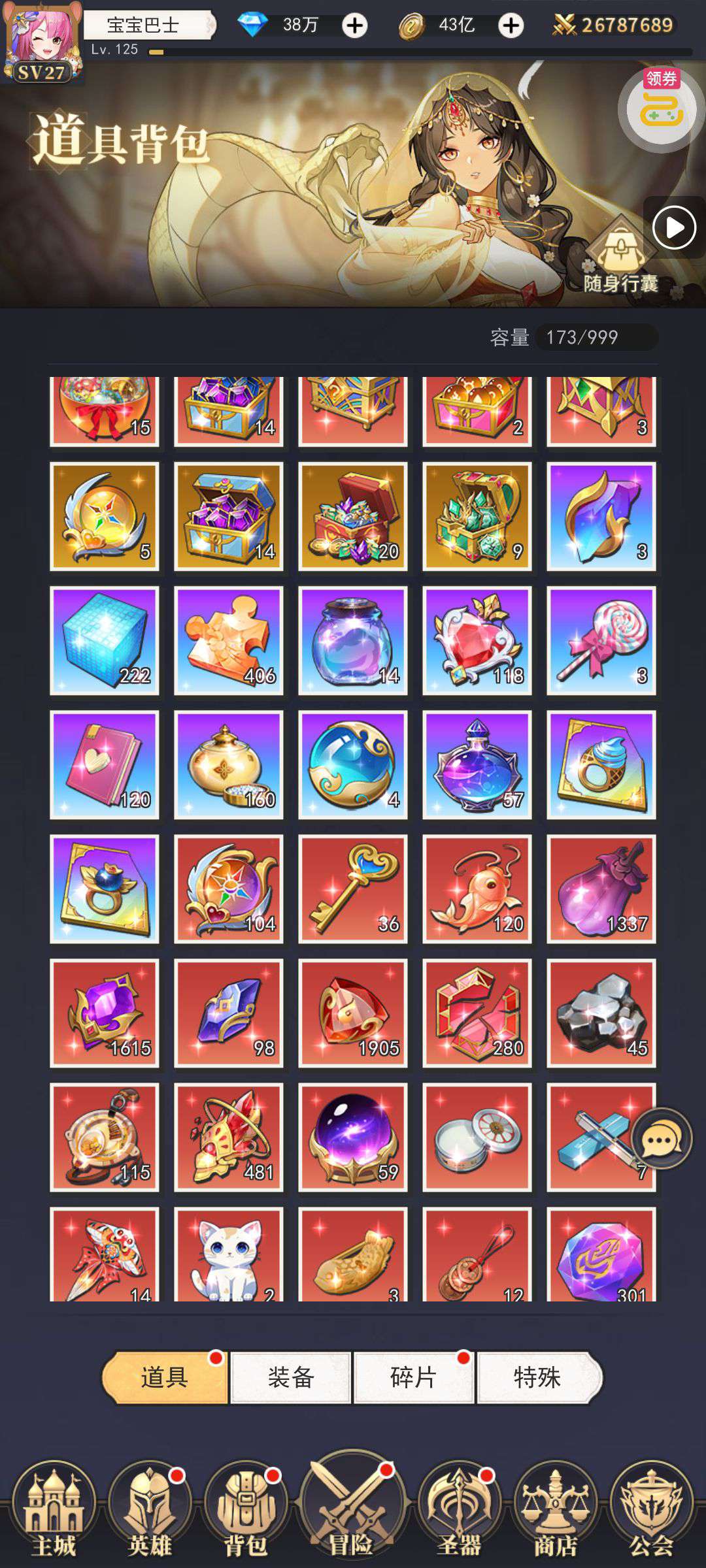The height and width of the screenshot is (1568, 706).
Task: Tap the plus button next to diamonds
Action: point(355,25)
